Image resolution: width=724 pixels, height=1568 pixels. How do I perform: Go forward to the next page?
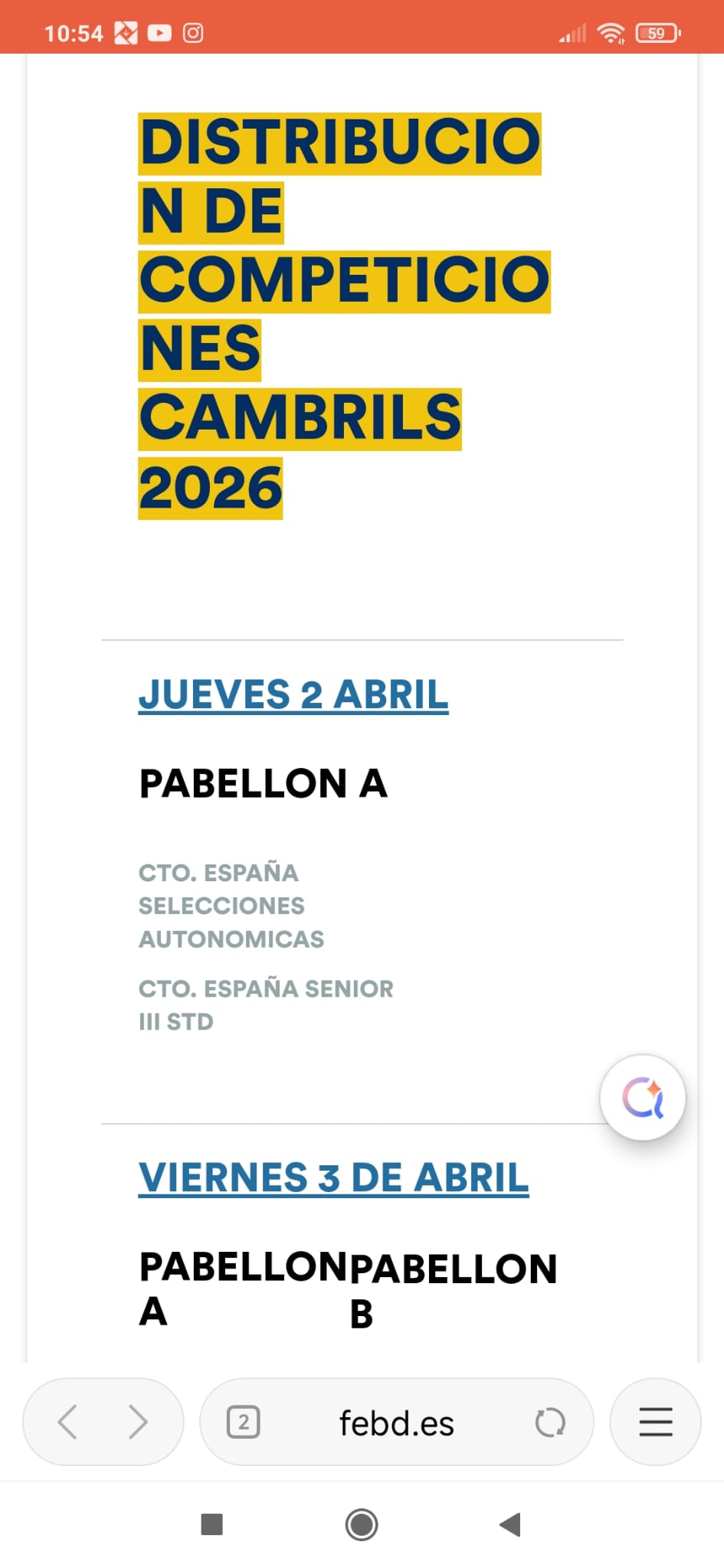tap(139, 1422)
